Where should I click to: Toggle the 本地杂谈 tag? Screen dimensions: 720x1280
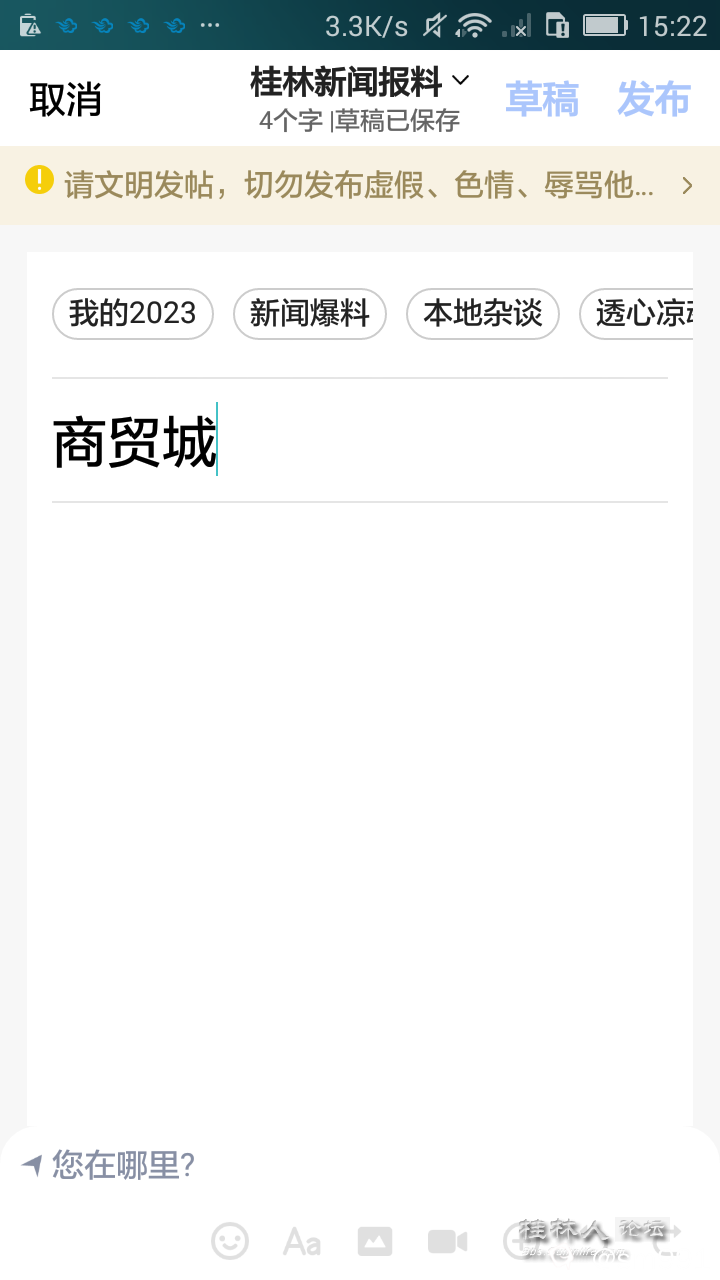[483, 313]
